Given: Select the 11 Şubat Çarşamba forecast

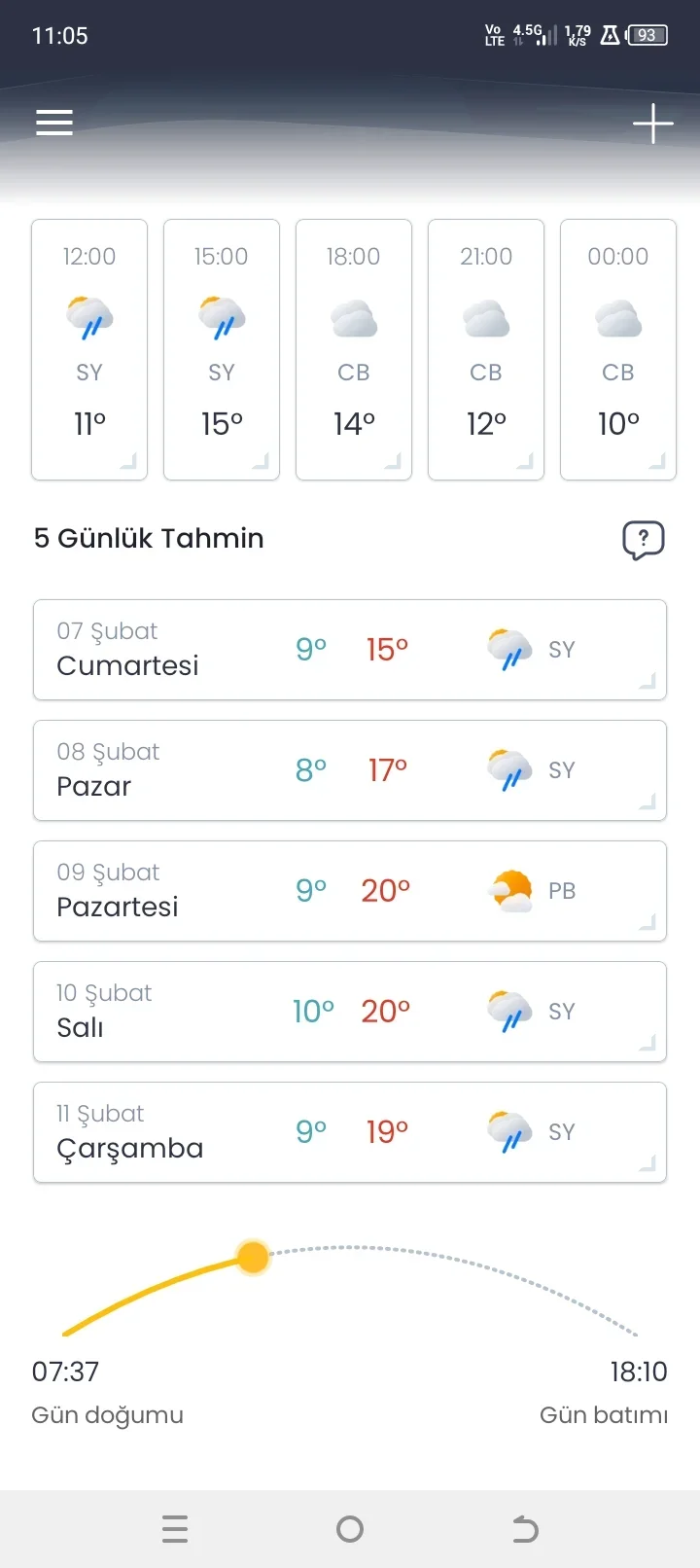Looking at the screenshot, I should (350, 1132).
